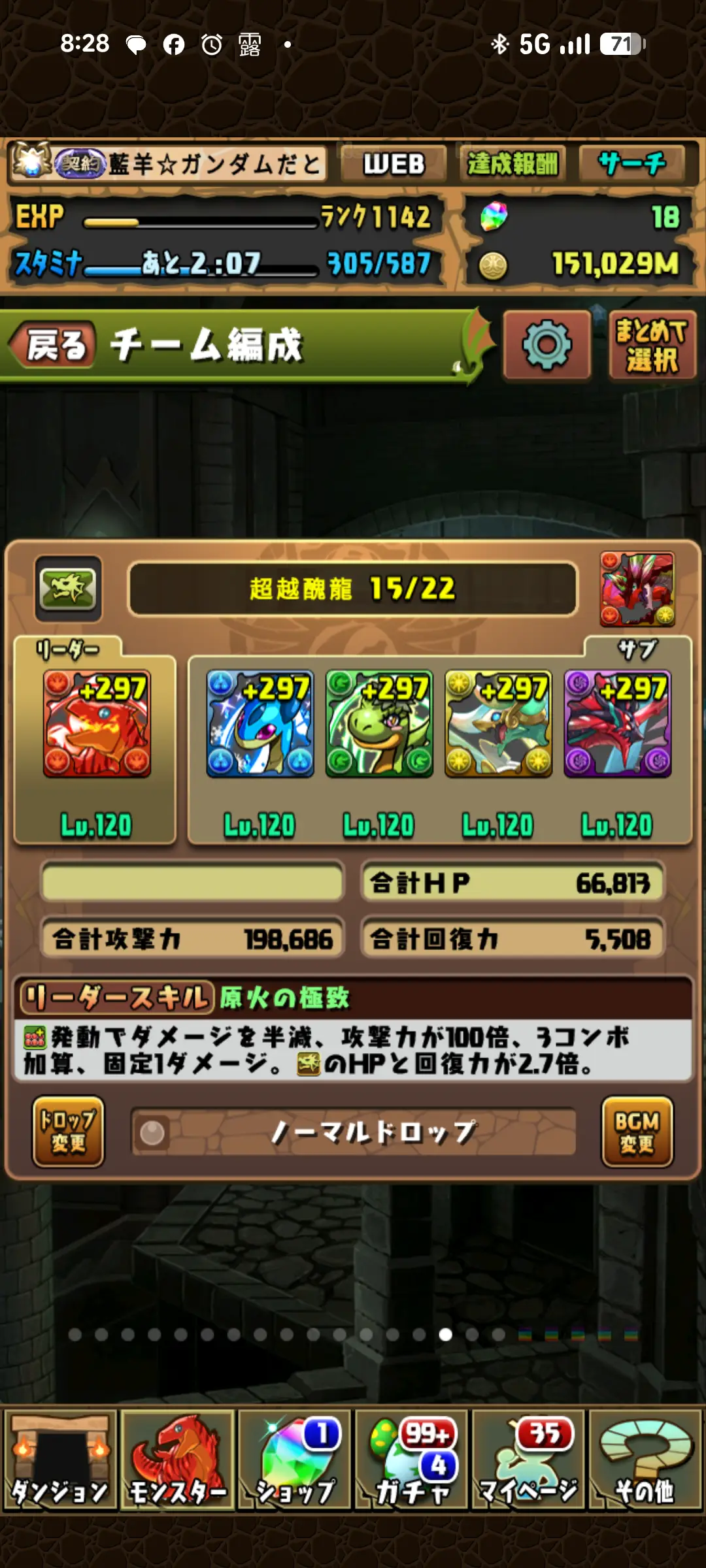Open the マイページ tab
This screenshot has height=1568, width=706.
(x=528, y=1459)
